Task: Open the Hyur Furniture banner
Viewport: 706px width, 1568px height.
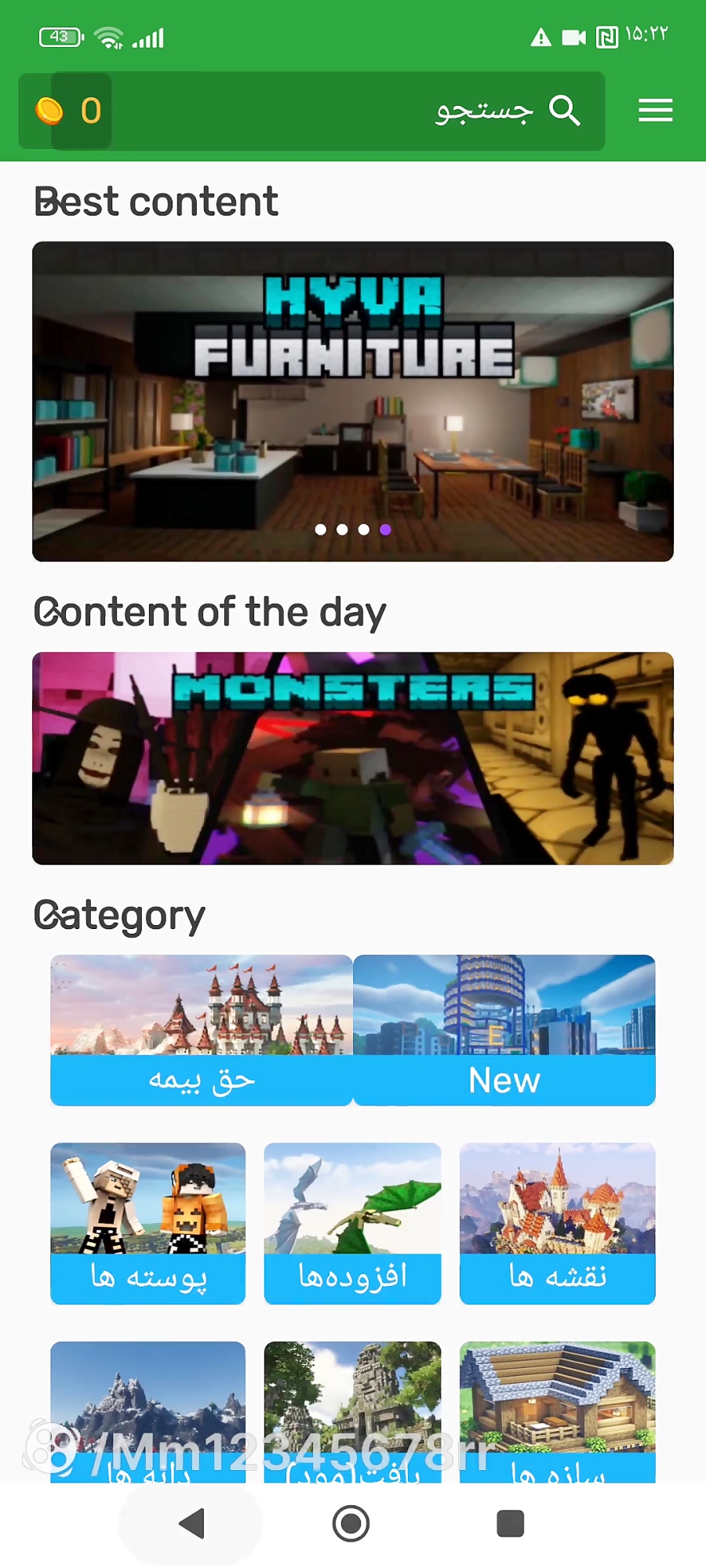Action: click(x=353, y=401)
